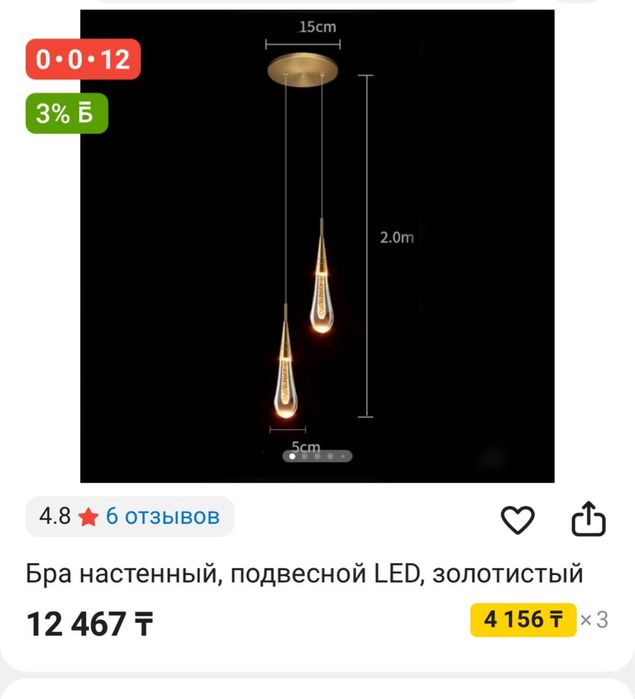
Task: Open the 6 отзывов reviews
Action: coord(162,516)
